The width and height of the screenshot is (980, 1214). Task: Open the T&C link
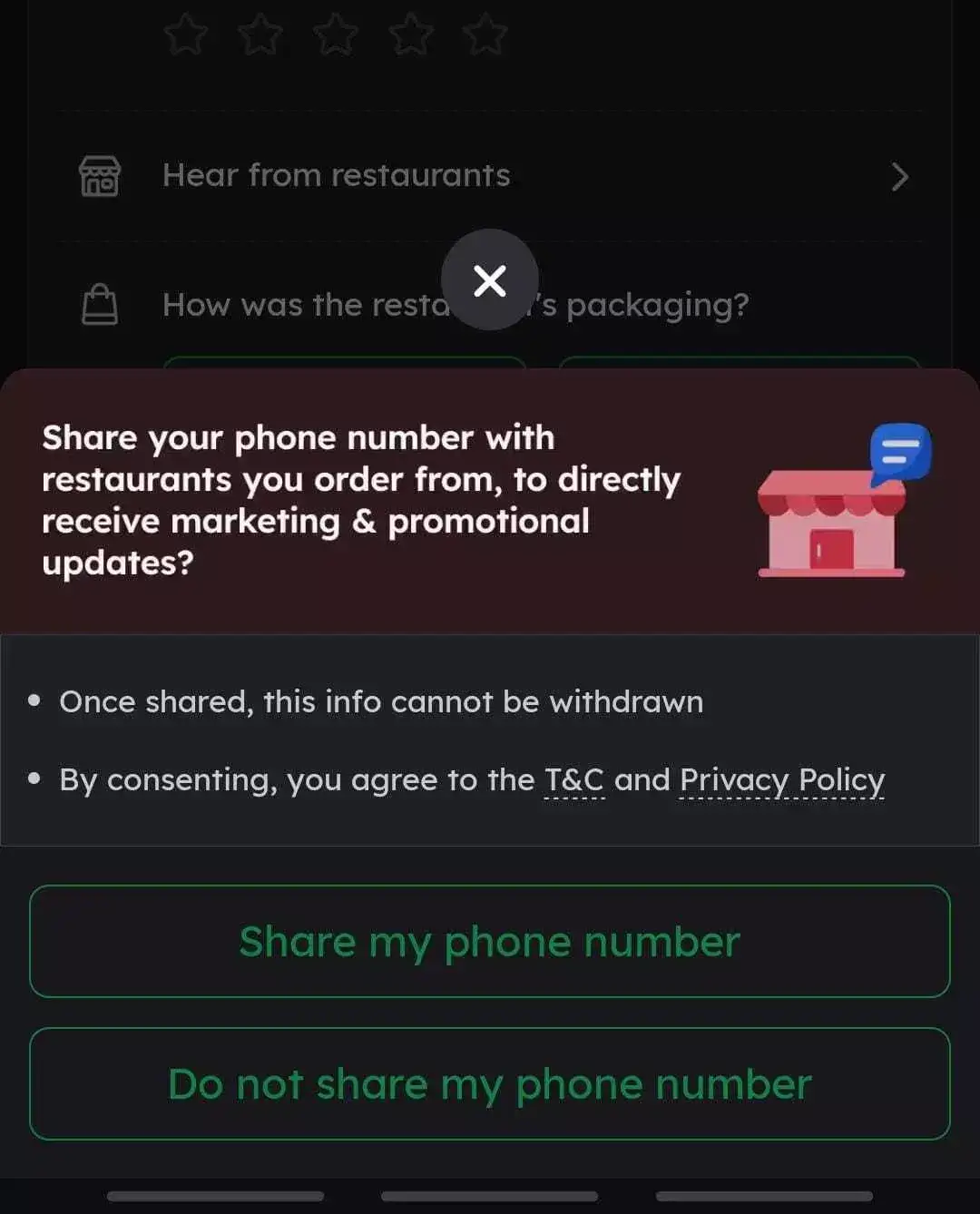[x=573, y=779]
